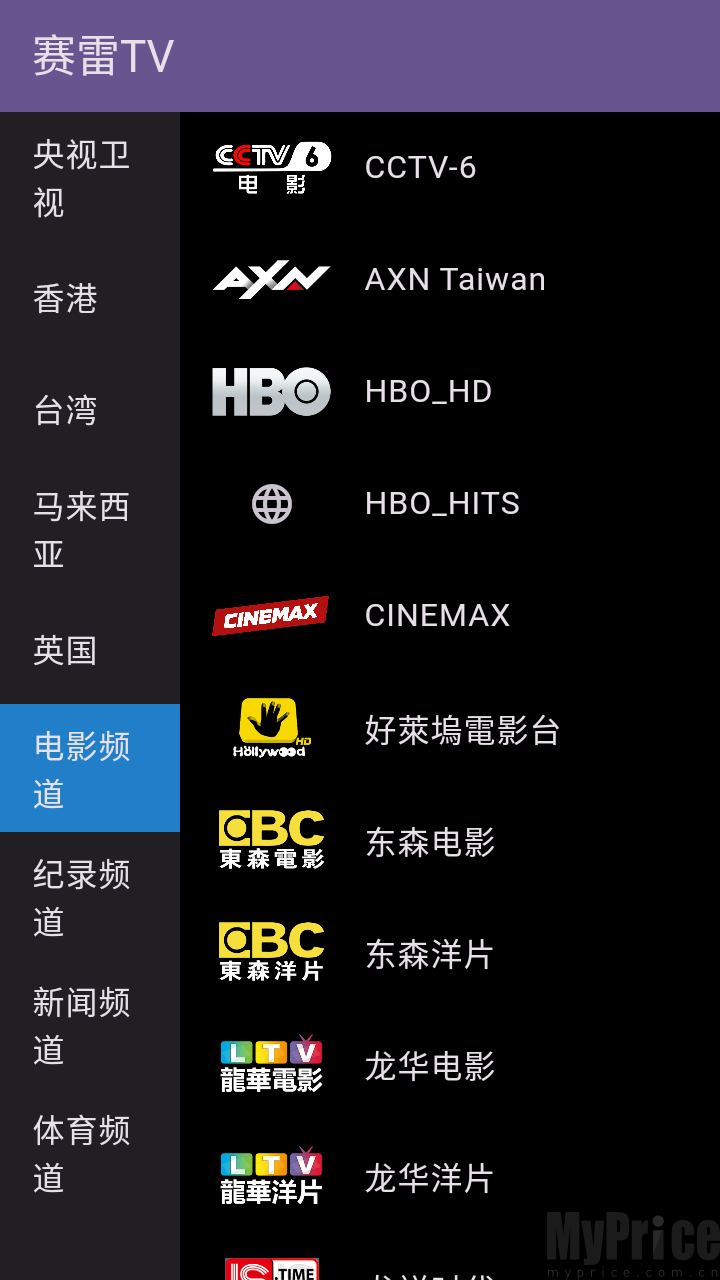
Task: Click the LTV 龍華洋片 logo
Action: (x=271, y=1176)
